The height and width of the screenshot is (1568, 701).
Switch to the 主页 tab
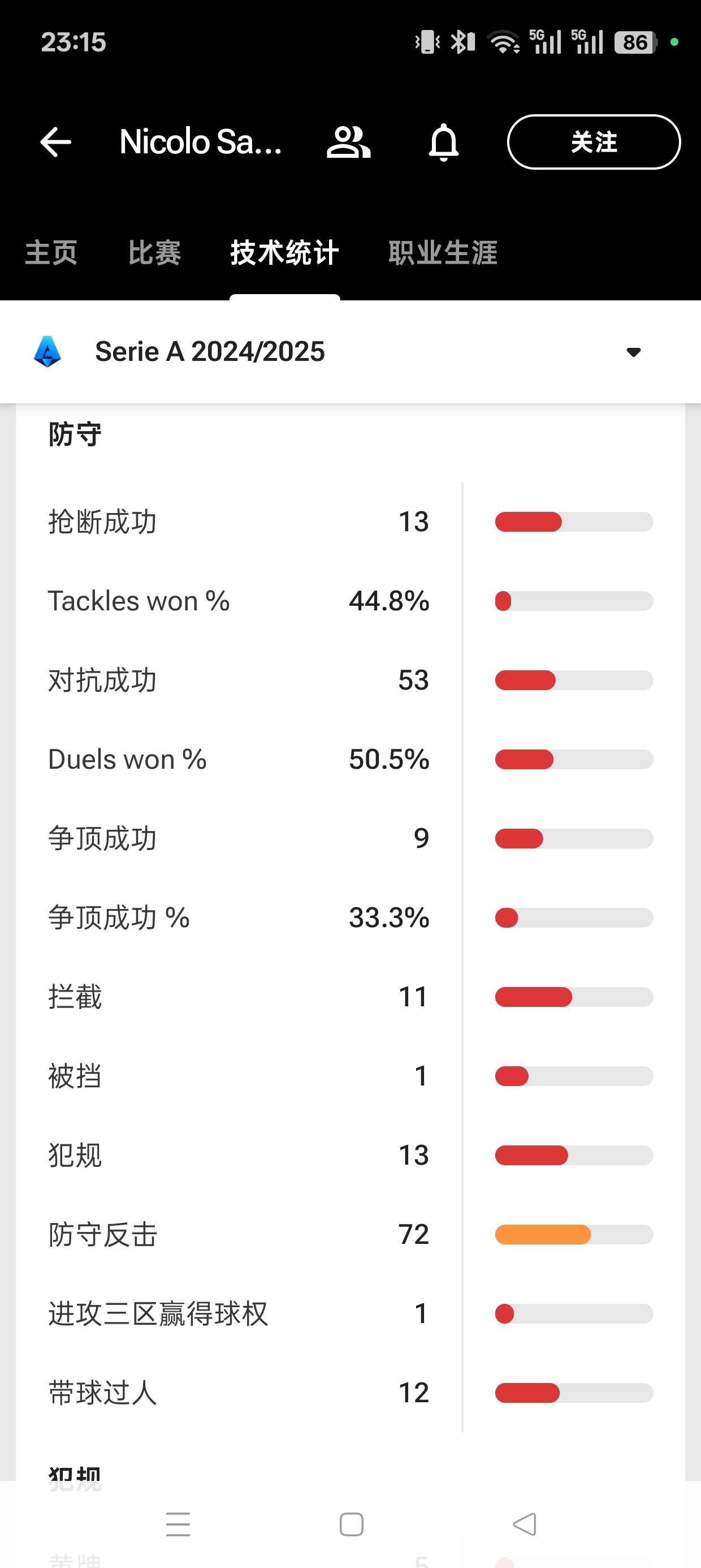click(51, 253)
